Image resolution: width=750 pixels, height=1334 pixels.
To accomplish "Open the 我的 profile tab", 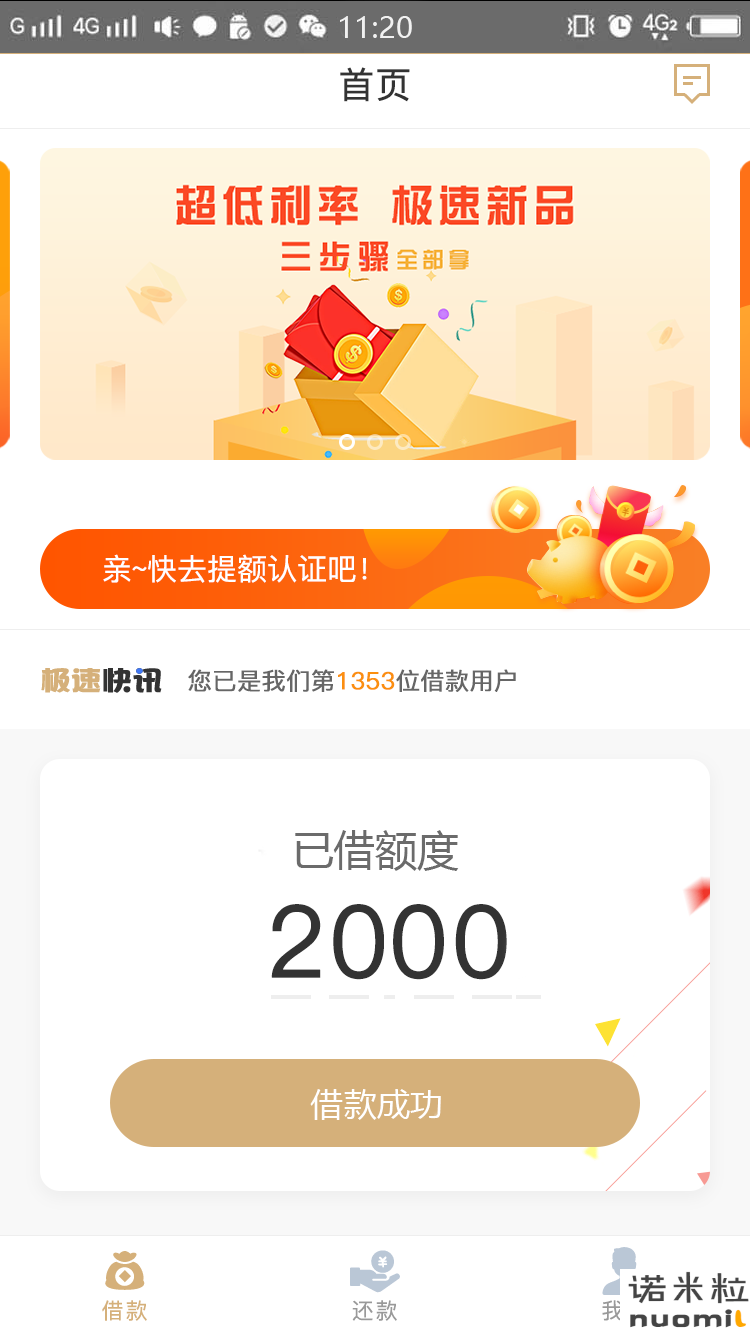I will click(x=620, y=1286).
